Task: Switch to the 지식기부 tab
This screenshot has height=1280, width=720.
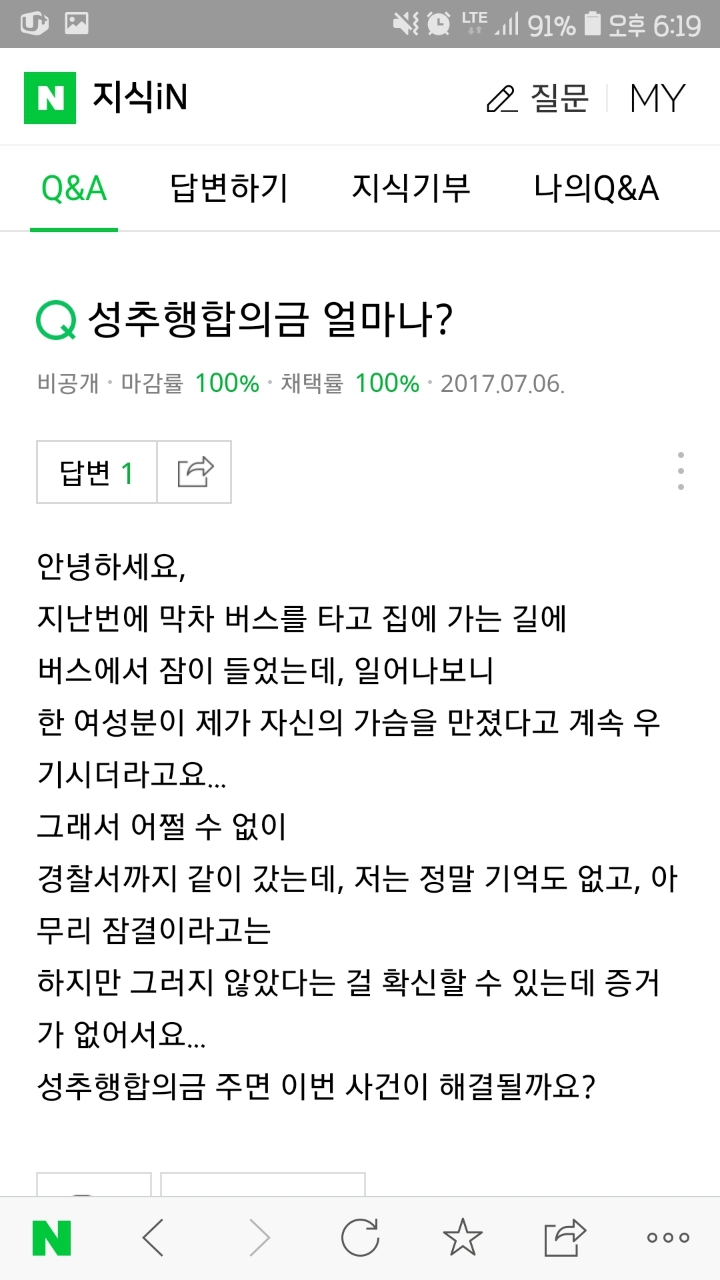Action: click(411, 188)
